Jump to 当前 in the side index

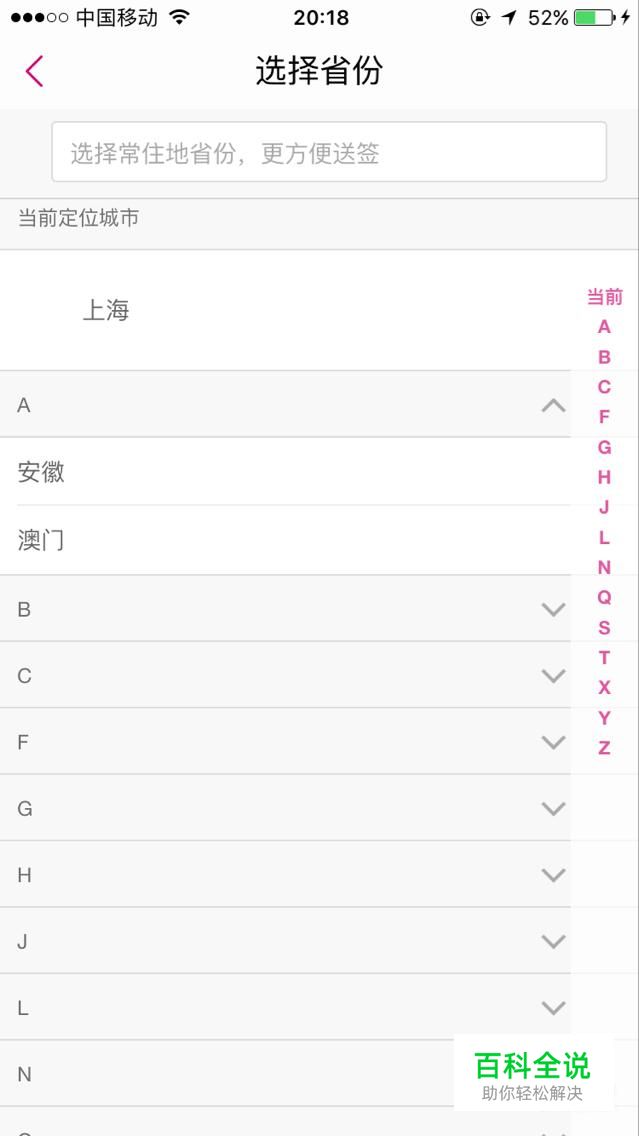pyautogui.click(x=604, y=297)
